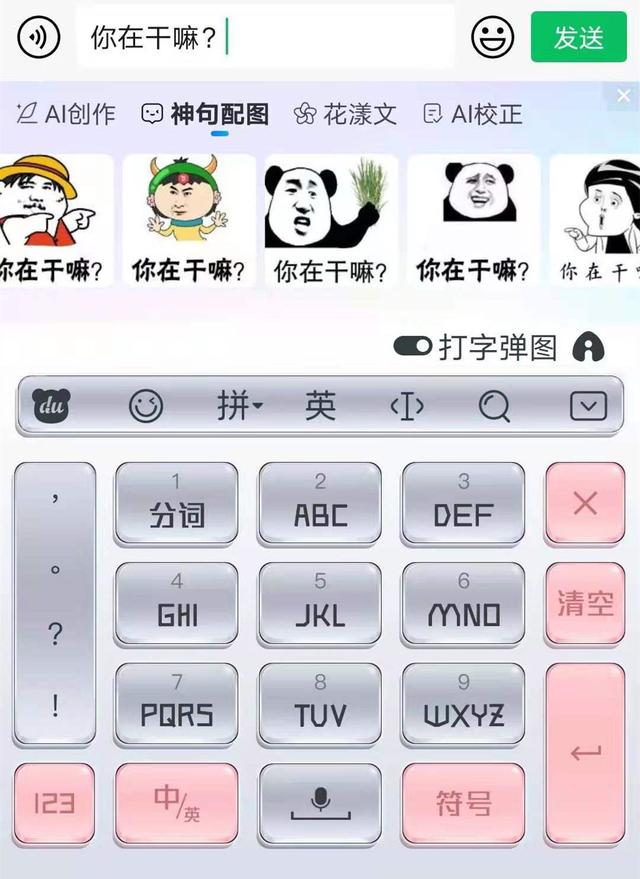Toggle the 打字弹图 switch

(x=412, y=347)
